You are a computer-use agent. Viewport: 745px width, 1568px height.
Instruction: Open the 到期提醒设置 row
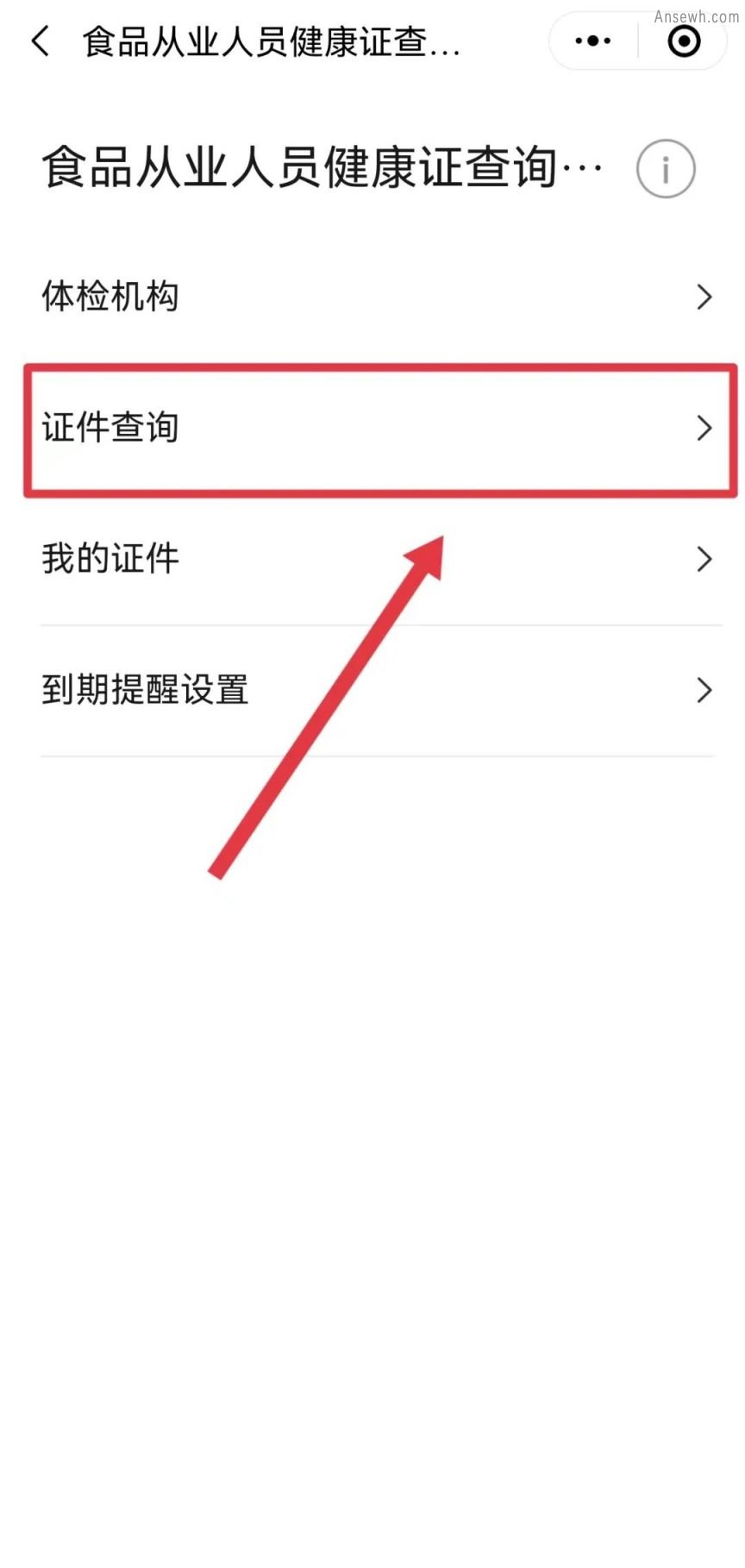click(377, 690)
